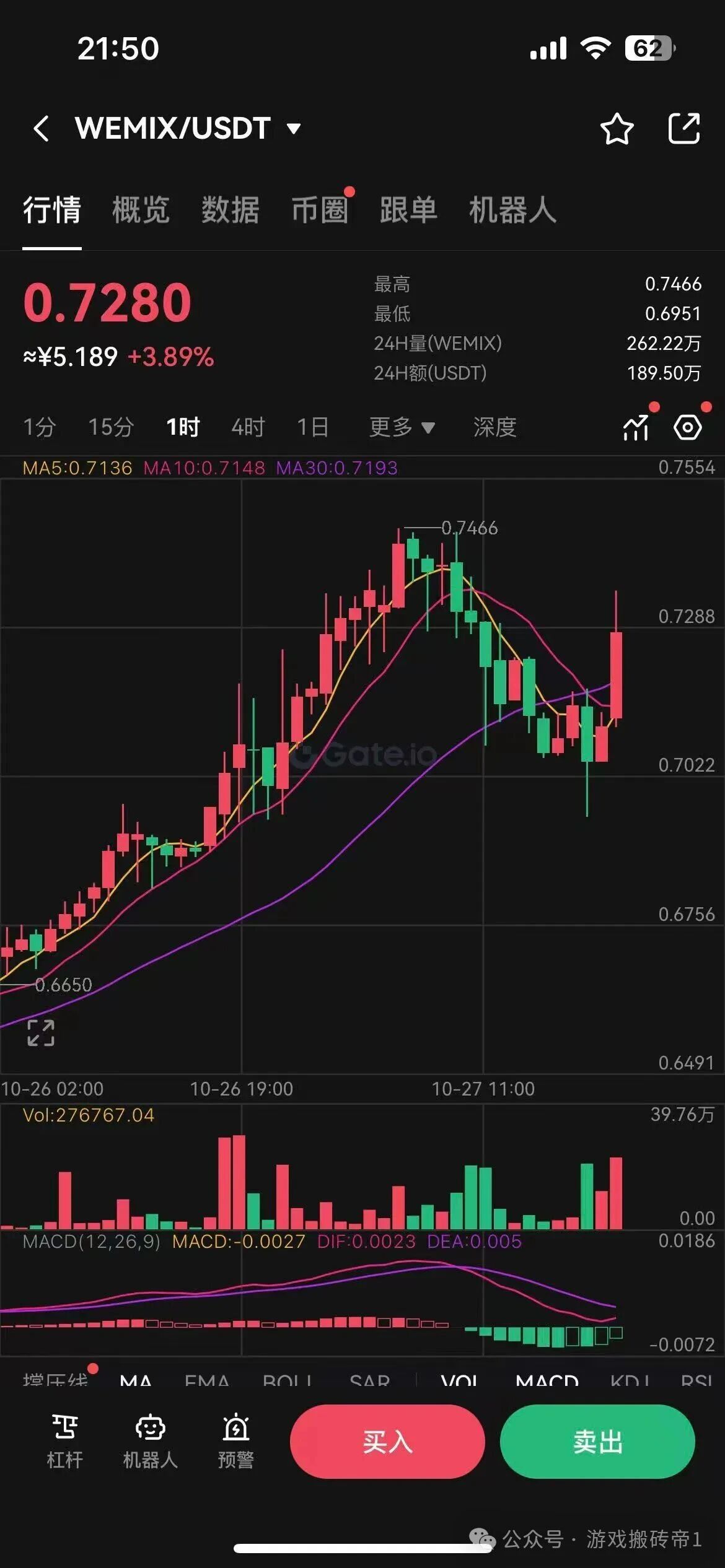Screen dimensions: 725x1568
Task: Open 预警 price alert
Action: pyautogui.click(x=236, y=1442)
